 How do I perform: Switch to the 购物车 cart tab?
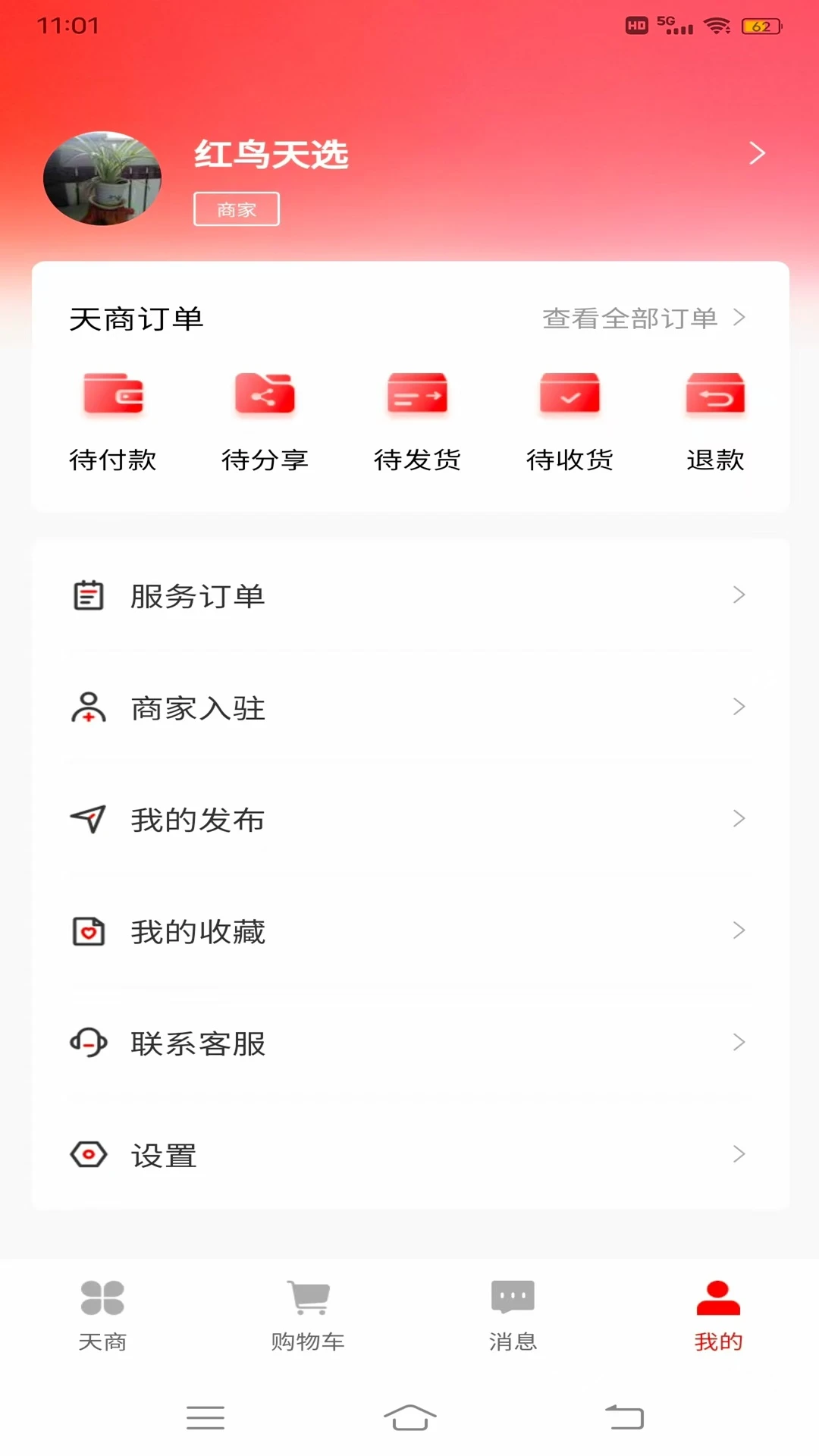[306, 1316]
